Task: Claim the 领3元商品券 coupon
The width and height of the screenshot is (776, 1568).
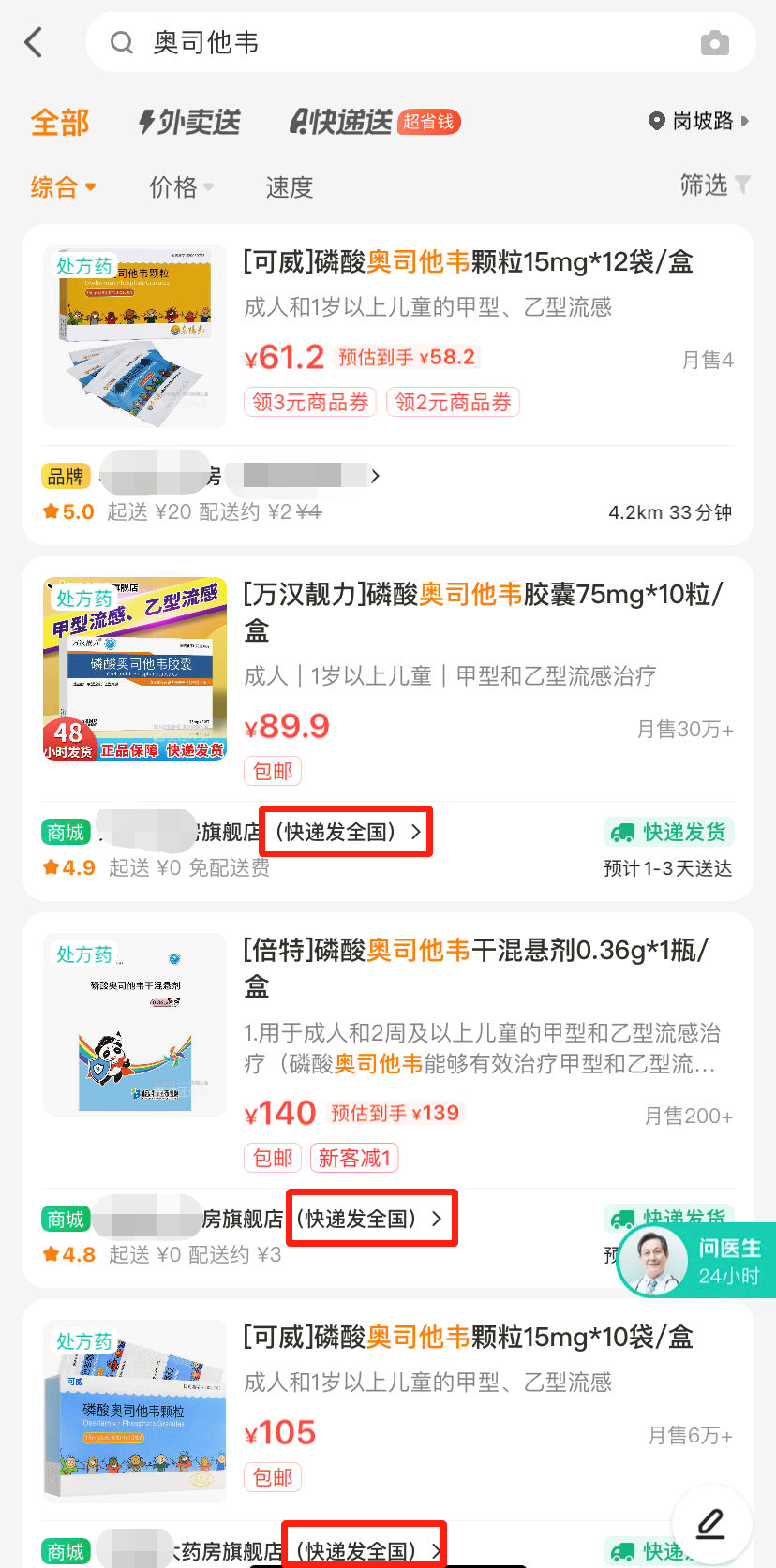Action: pyautogui.click(x=310, y=402)
